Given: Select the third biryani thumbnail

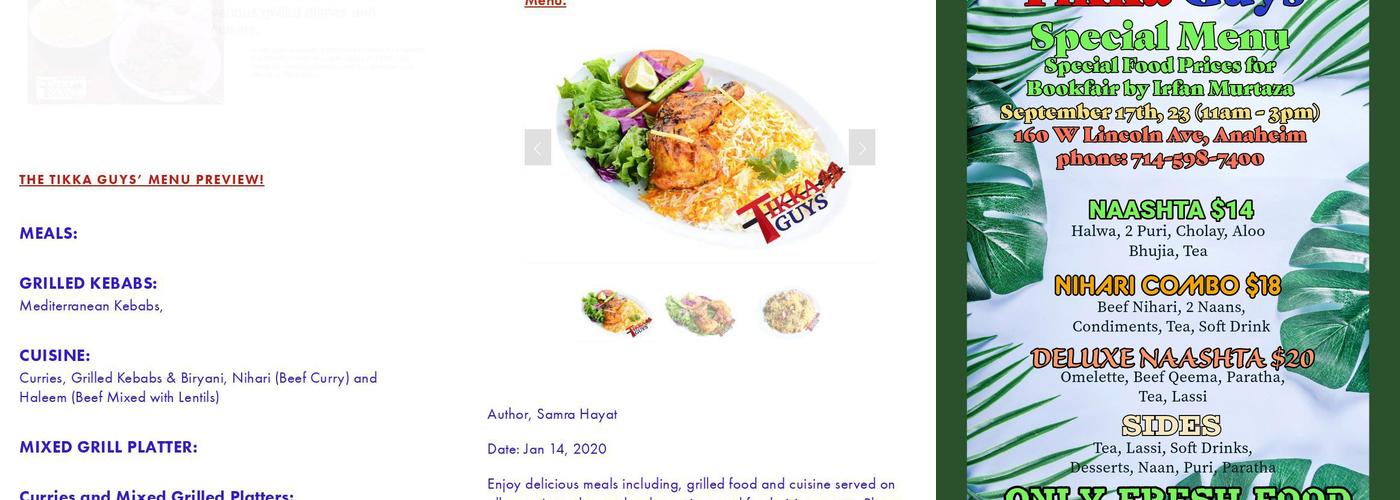Looking at the screenshot, I should coord(789,313).
